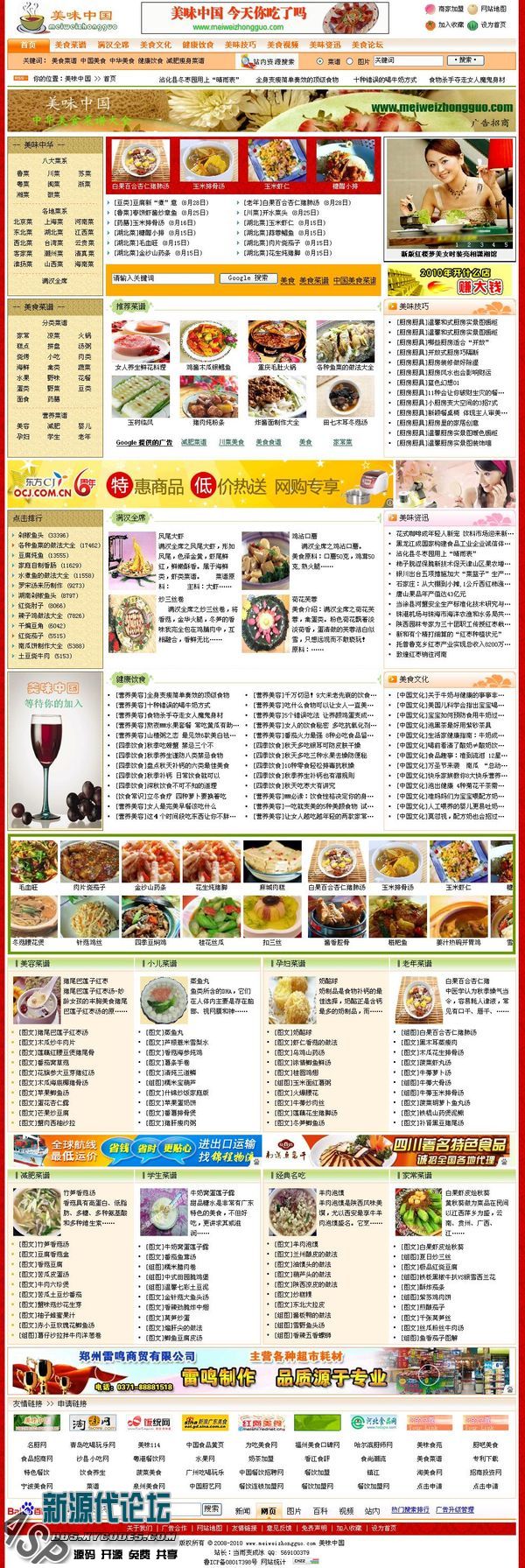Open the 川菜 link under 八大菜系

[x=53, y=173]
